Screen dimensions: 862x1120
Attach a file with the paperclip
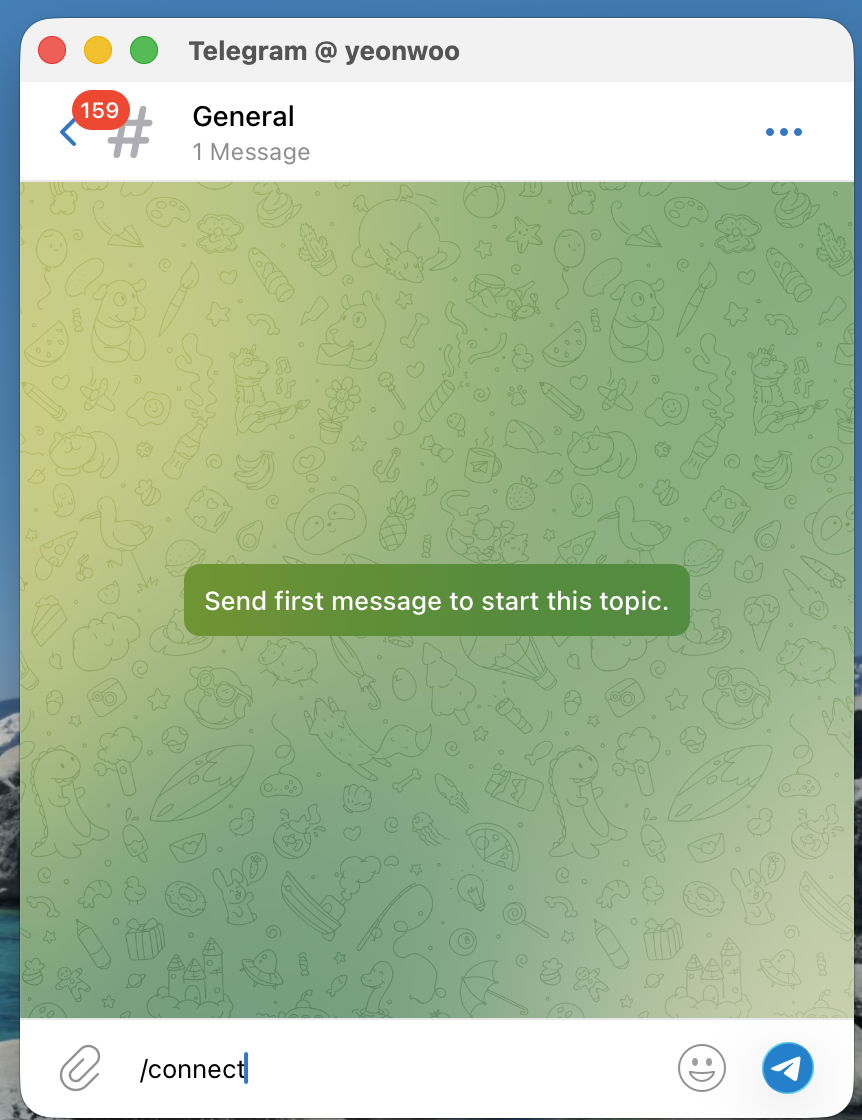coord(80,1069)
